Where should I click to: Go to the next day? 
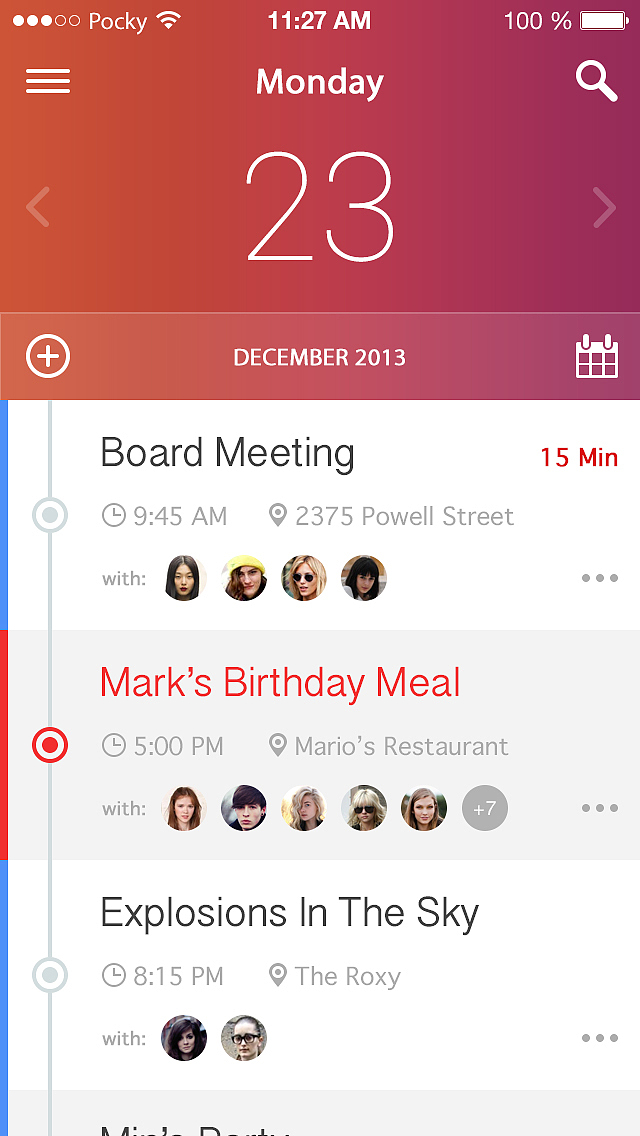pyautogui.click(x=603, y=207)
